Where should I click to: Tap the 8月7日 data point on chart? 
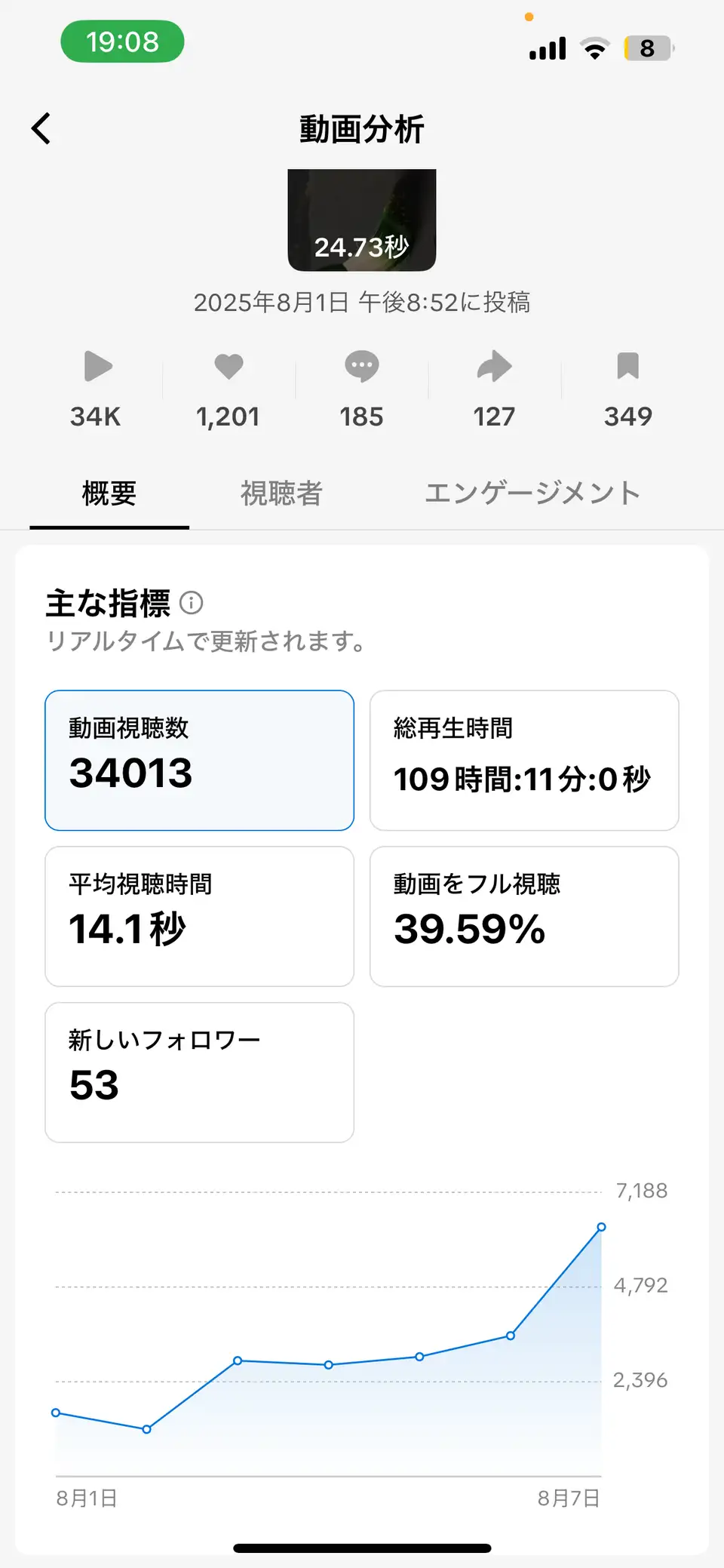point(601,1227)
